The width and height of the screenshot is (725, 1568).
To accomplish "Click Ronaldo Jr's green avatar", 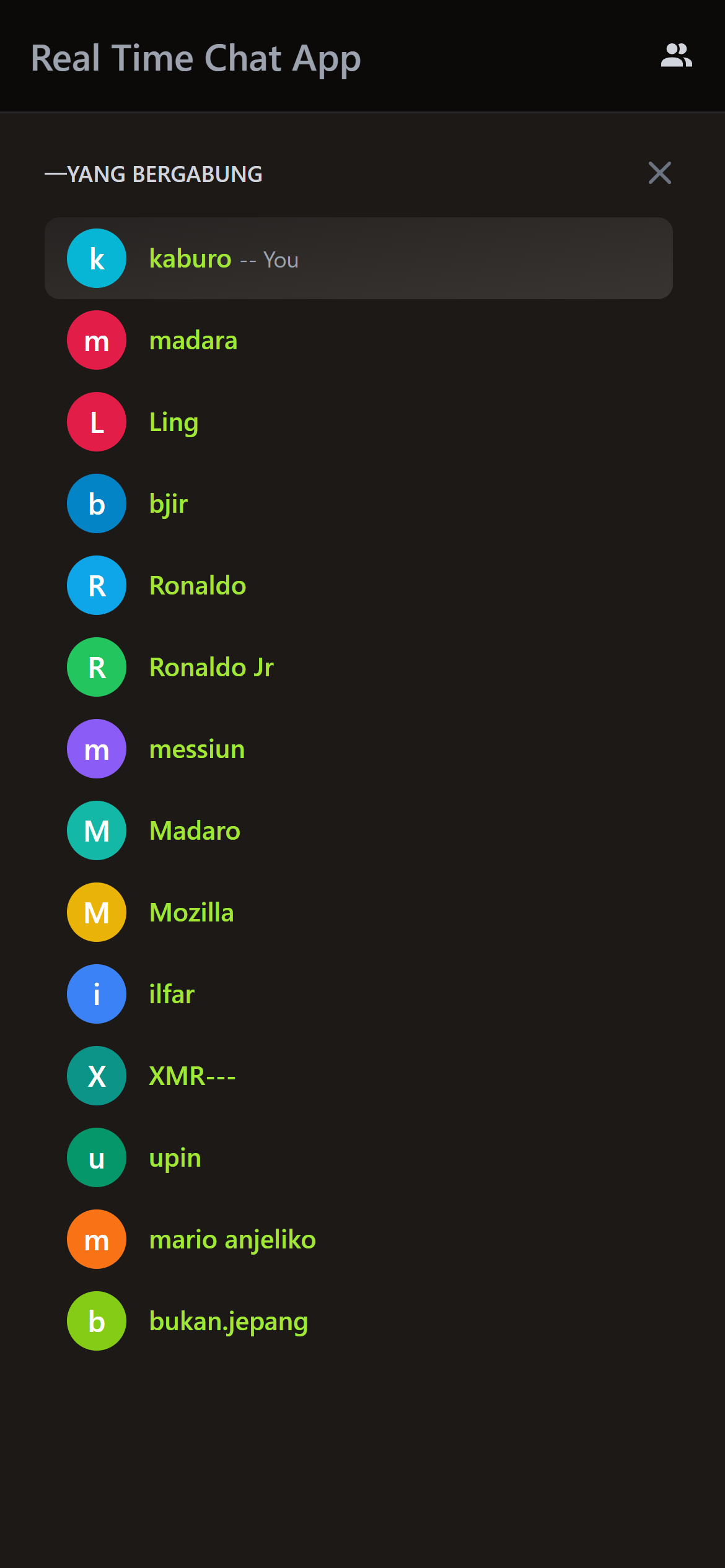I will click(x=97, y=667).
